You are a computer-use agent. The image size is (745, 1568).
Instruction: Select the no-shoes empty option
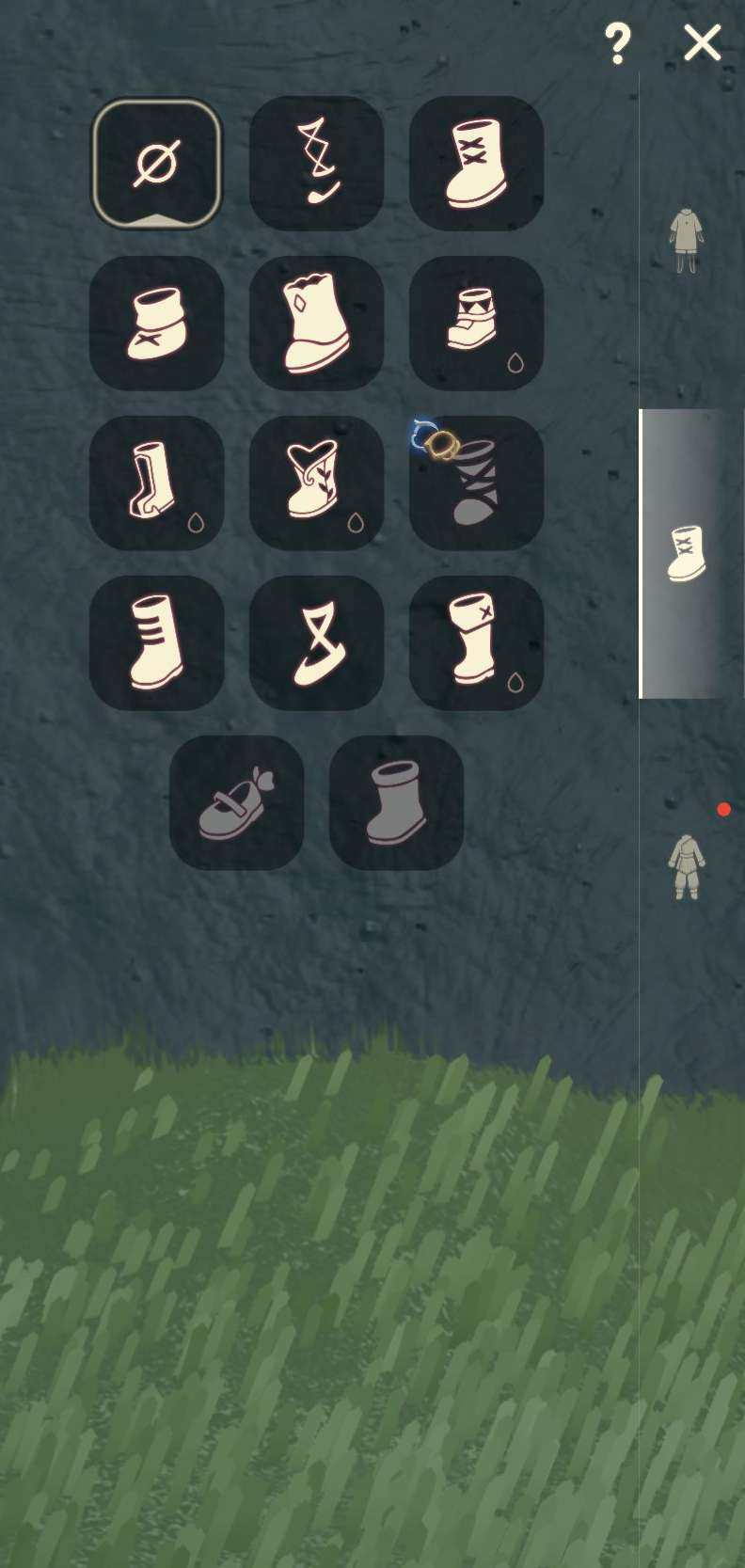click(156, 164)
